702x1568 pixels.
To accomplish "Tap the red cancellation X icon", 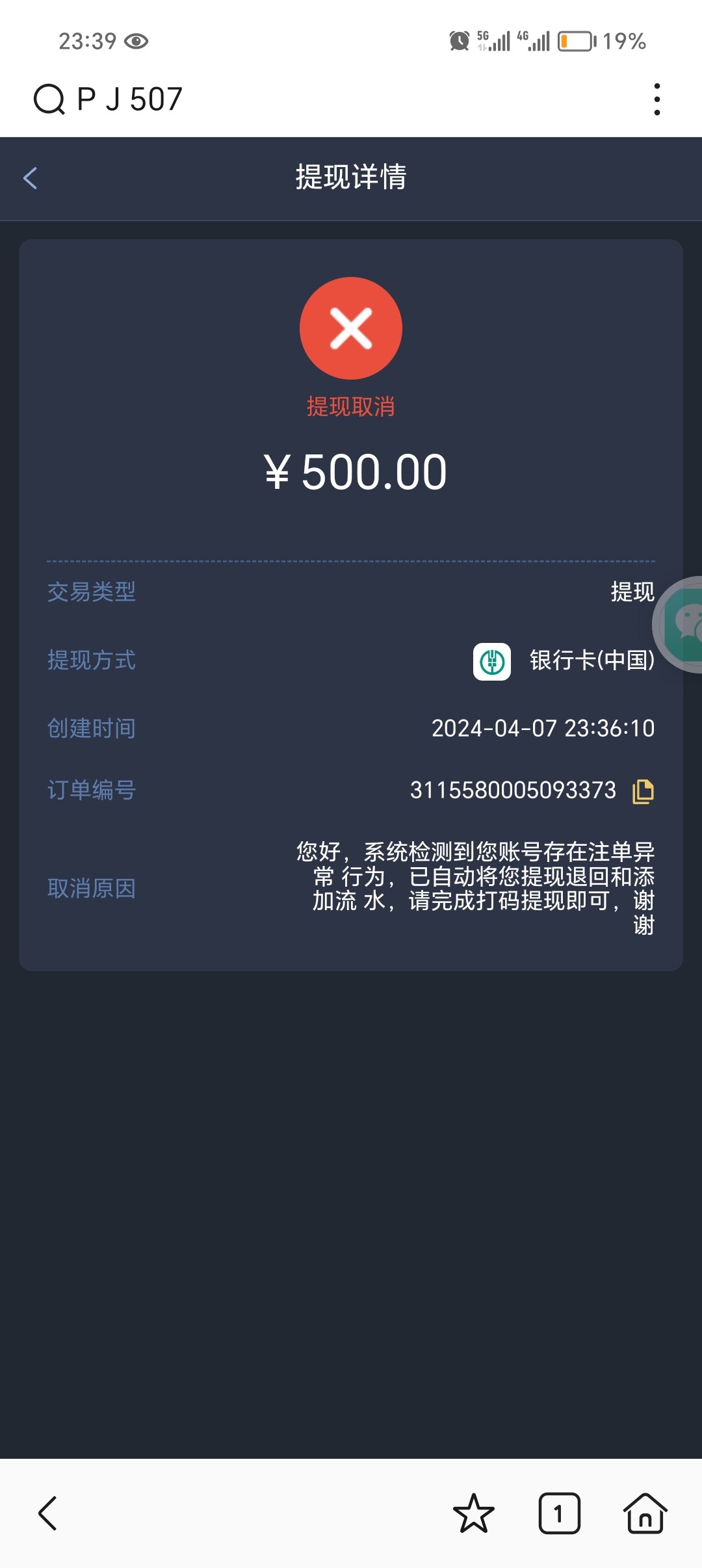I will [x=350, y=328].
